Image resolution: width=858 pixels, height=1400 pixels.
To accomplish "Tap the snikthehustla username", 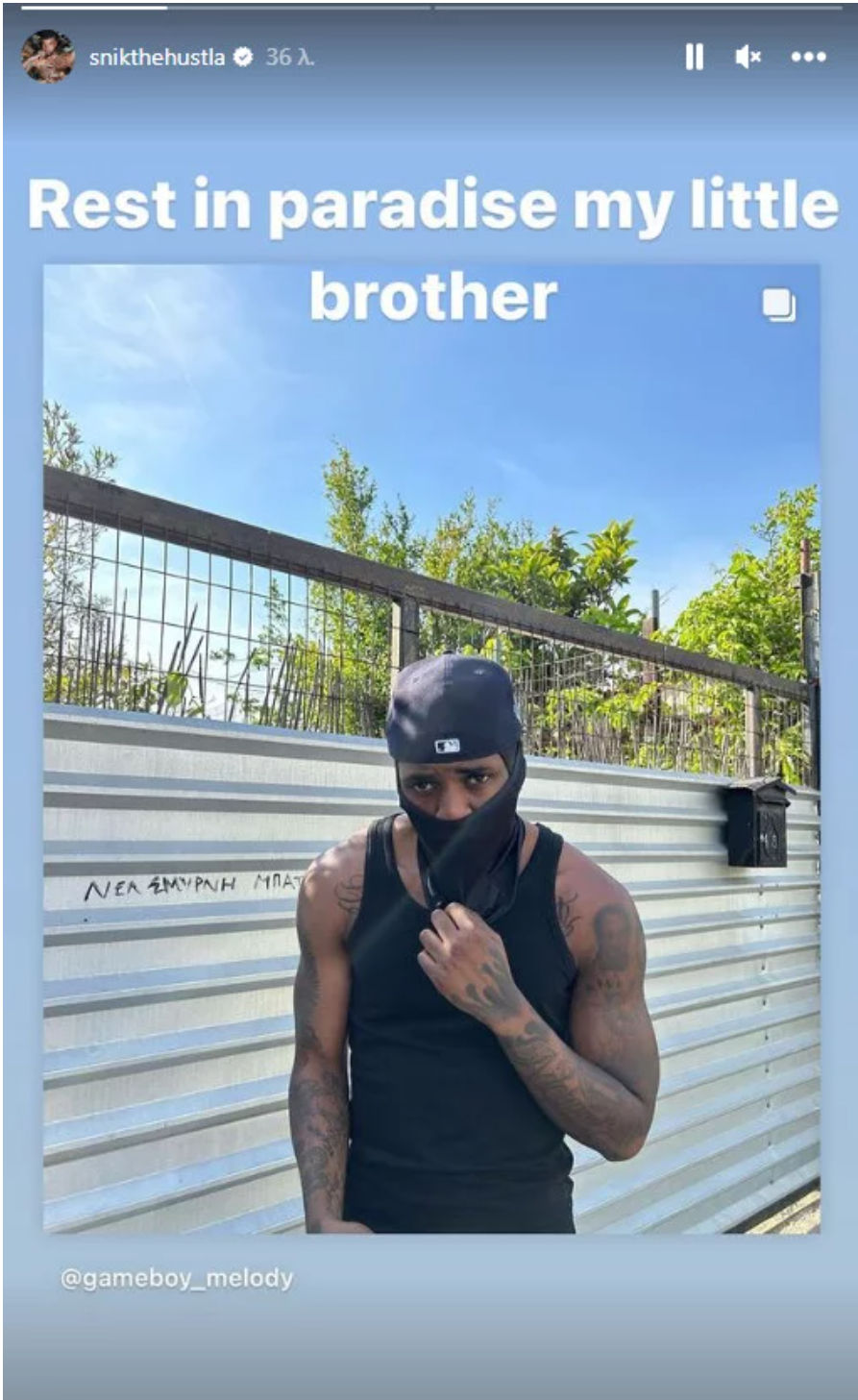I will 157,58.
